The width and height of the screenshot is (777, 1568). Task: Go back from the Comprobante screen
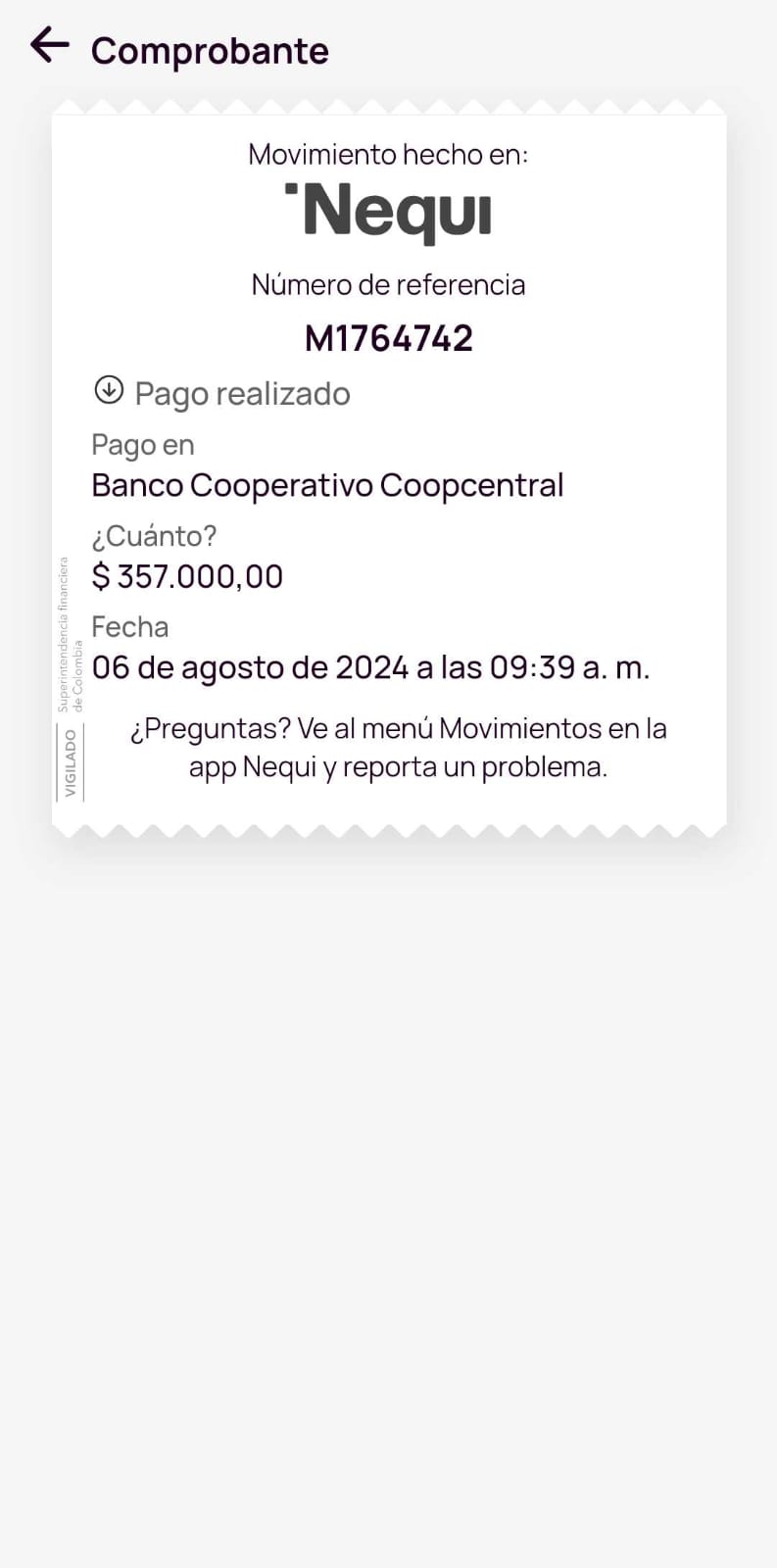coord(49,45)
